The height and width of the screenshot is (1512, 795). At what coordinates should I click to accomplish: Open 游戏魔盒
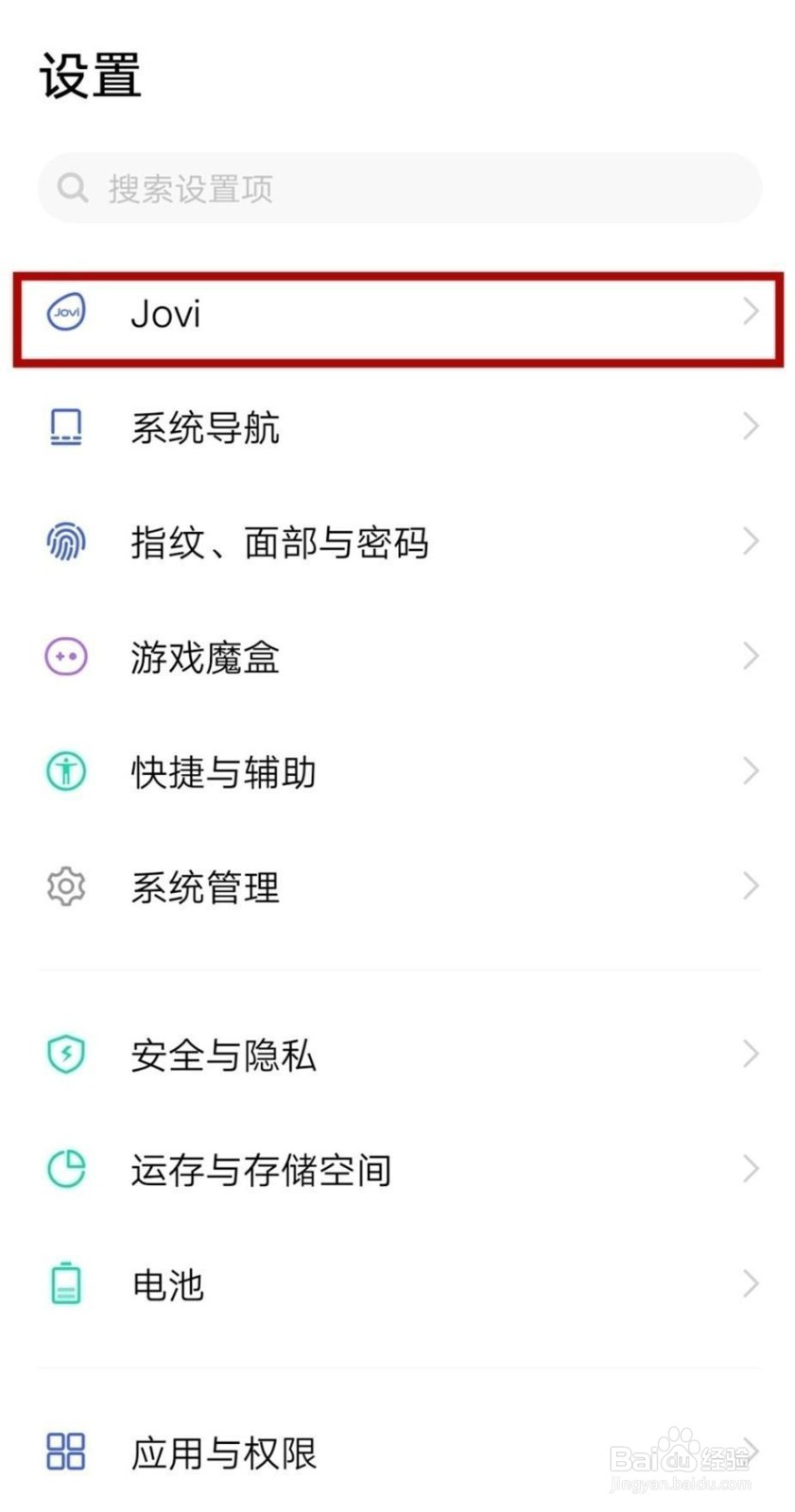pos(398,657)
